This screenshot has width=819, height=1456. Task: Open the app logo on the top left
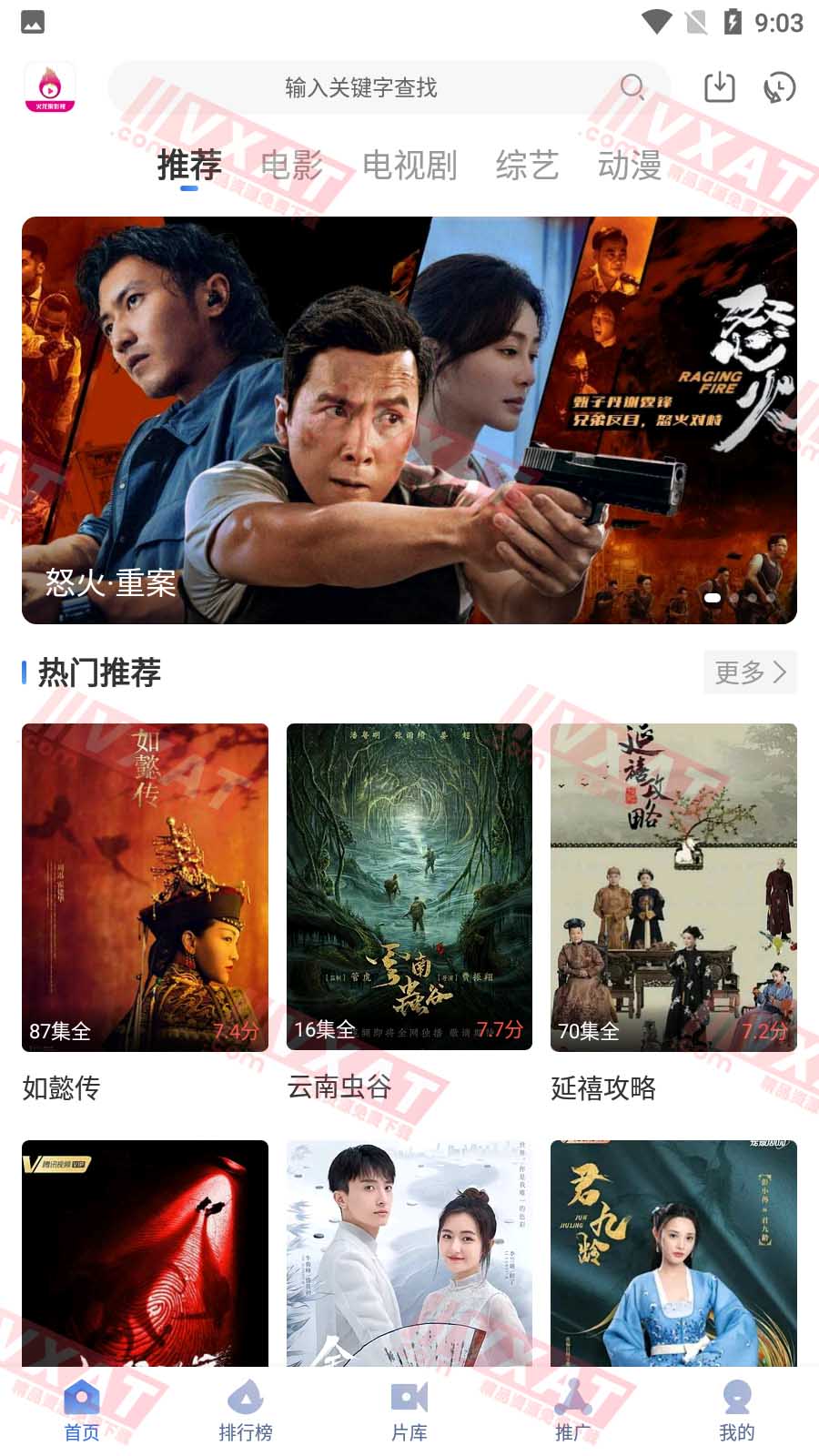tap(50, 88)
